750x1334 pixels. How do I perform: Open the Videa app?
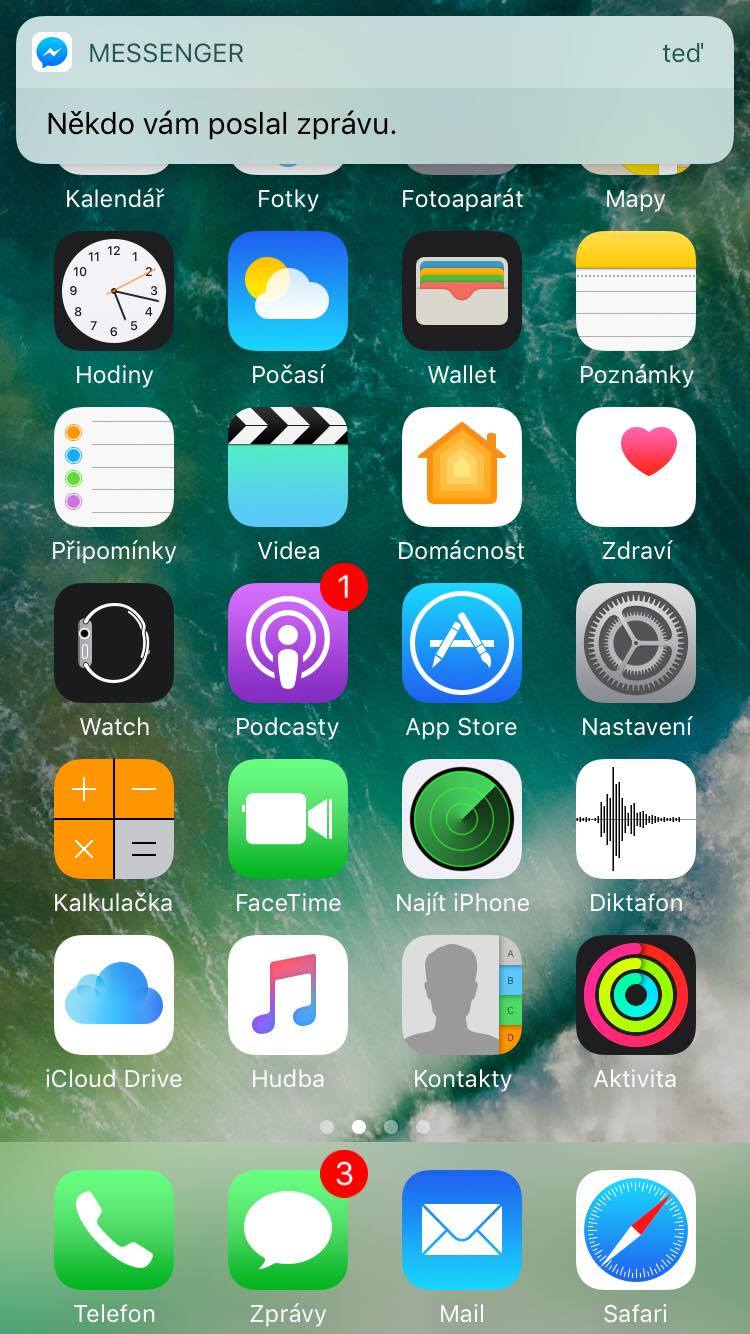[x=288, y=467]
